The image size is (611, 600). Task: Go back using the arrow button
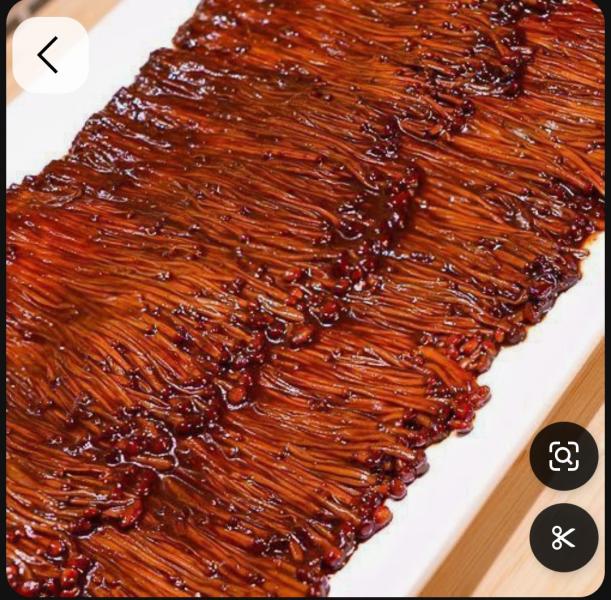[50, 55]
